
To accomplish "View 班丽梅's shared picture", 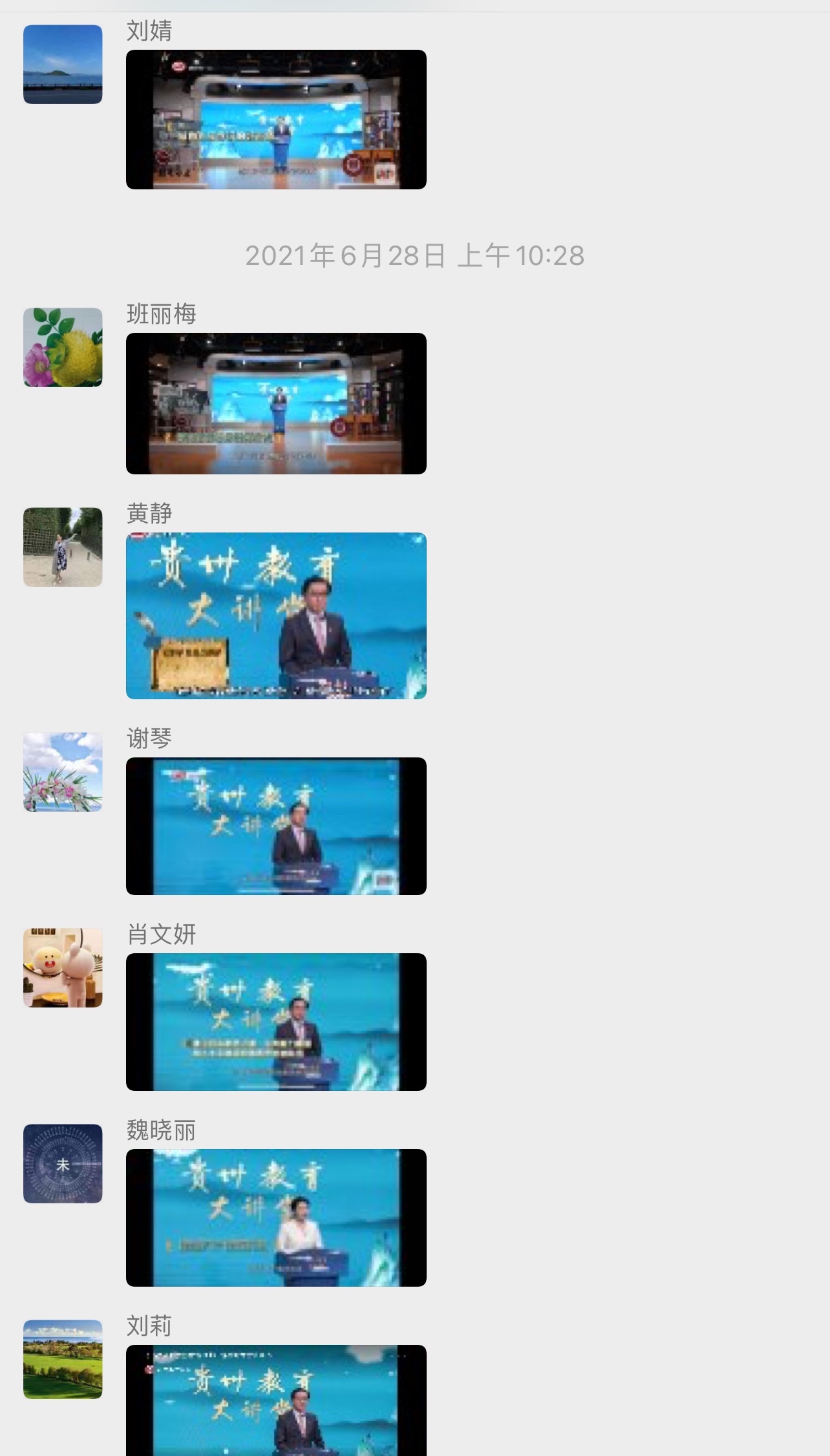I will (x=276, y=403).
